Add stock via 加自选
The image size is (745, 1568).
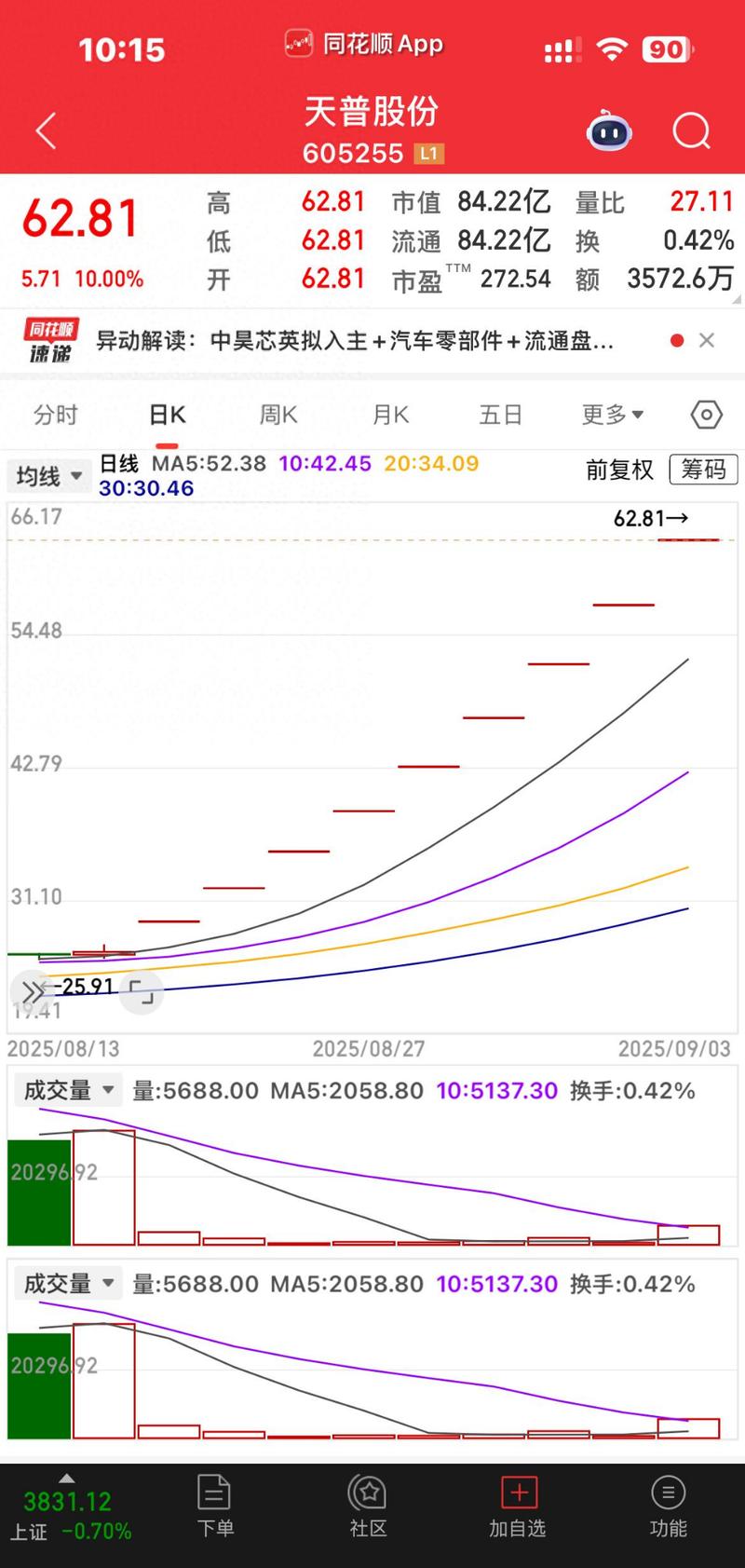point(518,1505)
